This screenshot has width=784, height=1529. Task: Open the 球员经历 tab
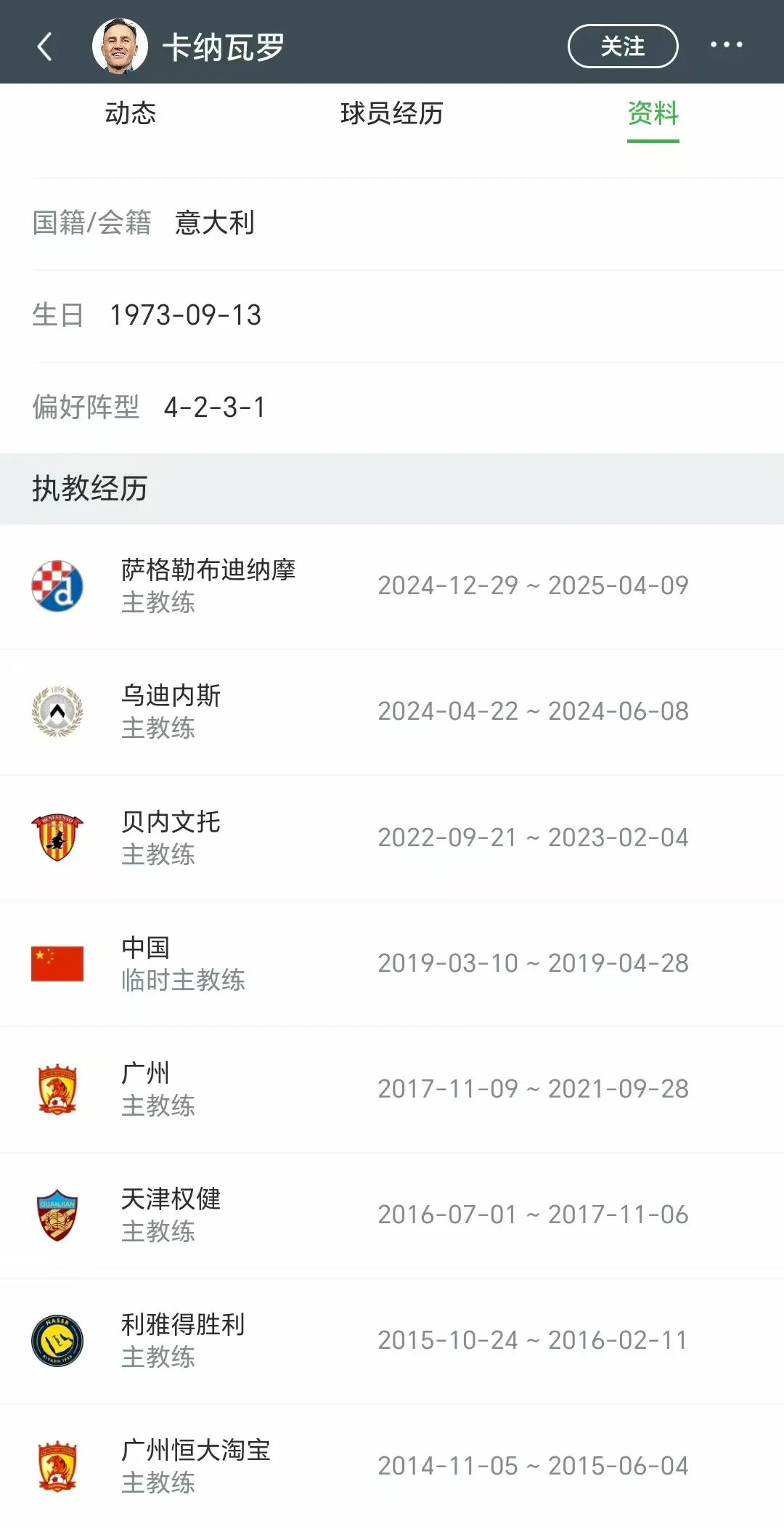(392, 113)
